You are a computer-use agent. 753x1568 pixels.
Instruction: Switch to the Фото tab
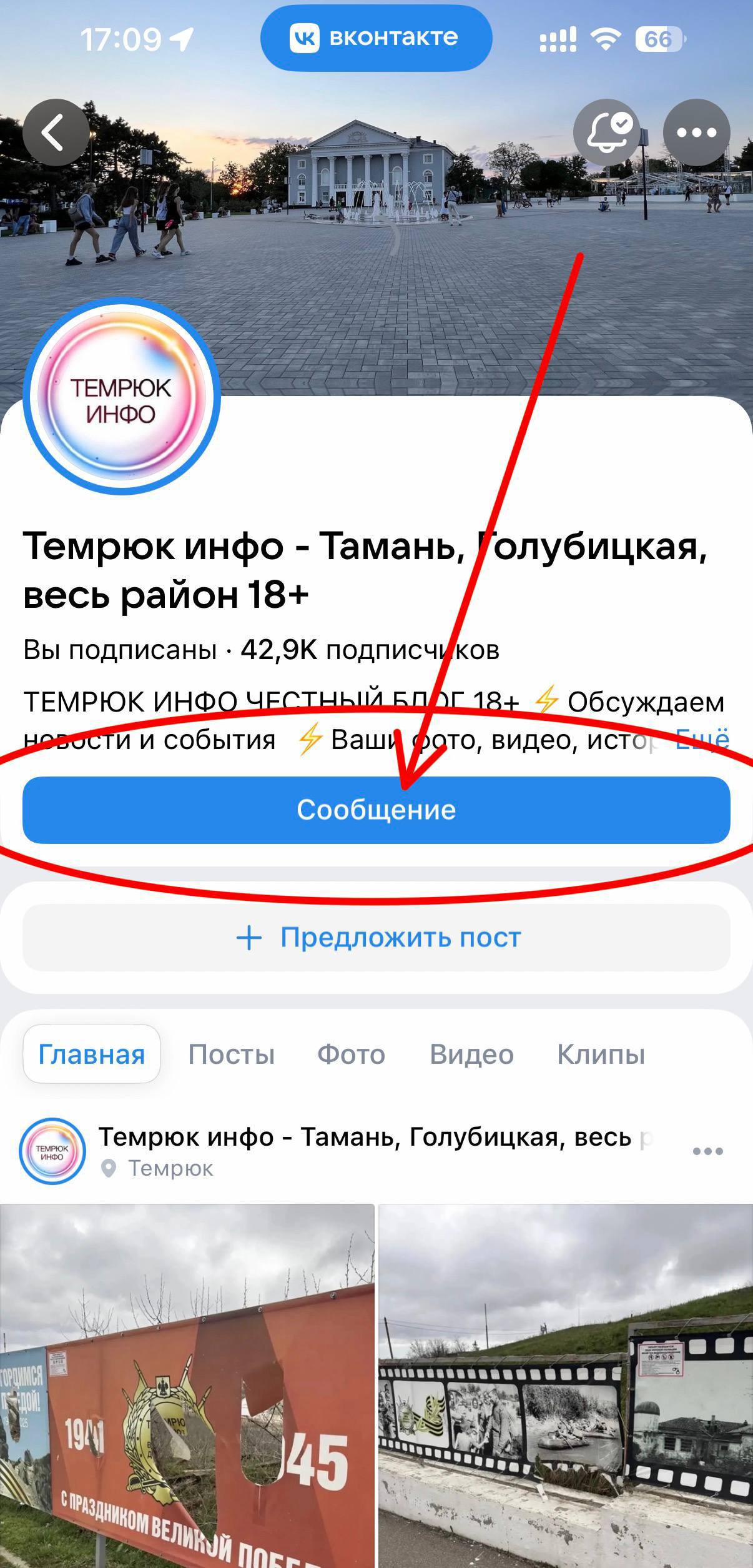(x=351, y=1055)
